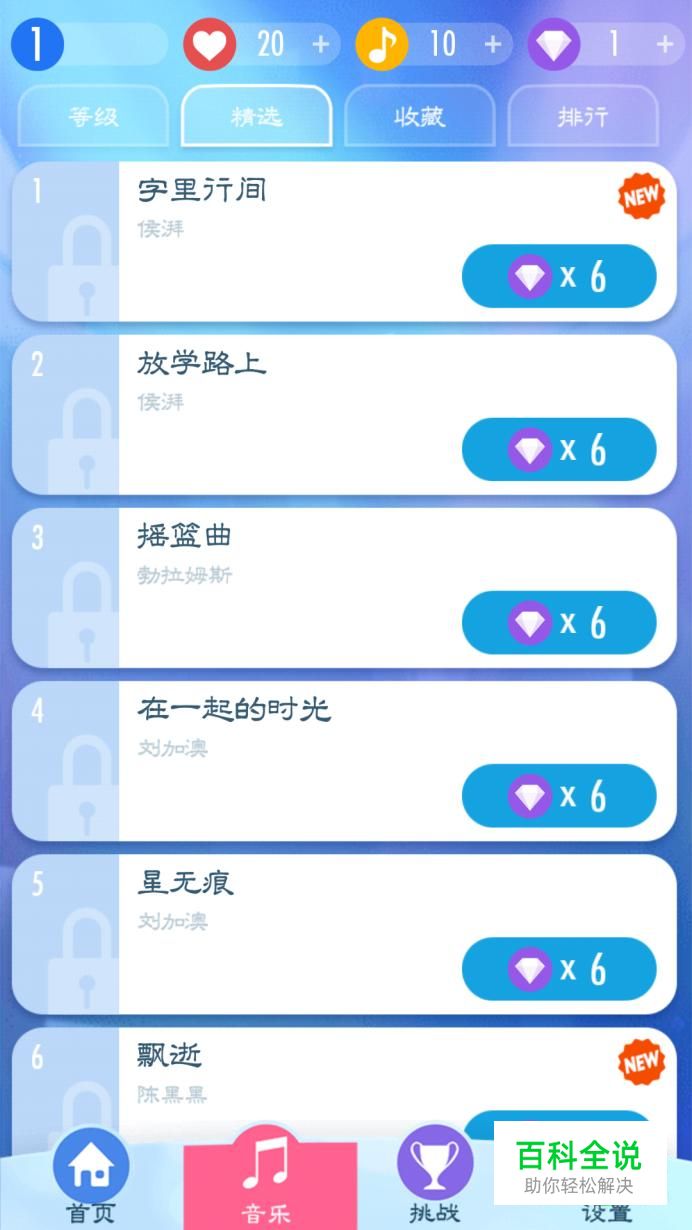Unlock 字里行间 for 6 diamonds
The height and width of the screenshot is (1230, 692).
click(x=559, y=276)
